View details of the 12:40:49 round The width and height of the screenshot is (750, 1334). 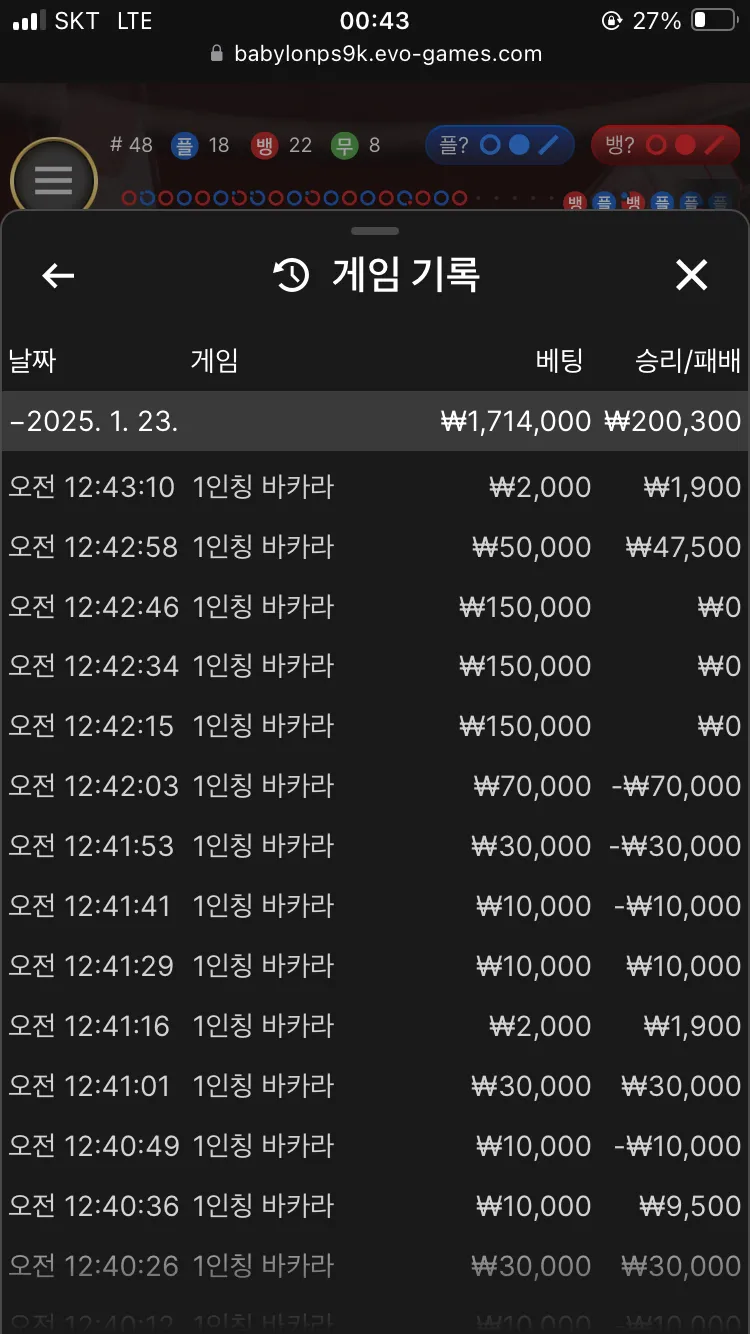click(375, 1146)
